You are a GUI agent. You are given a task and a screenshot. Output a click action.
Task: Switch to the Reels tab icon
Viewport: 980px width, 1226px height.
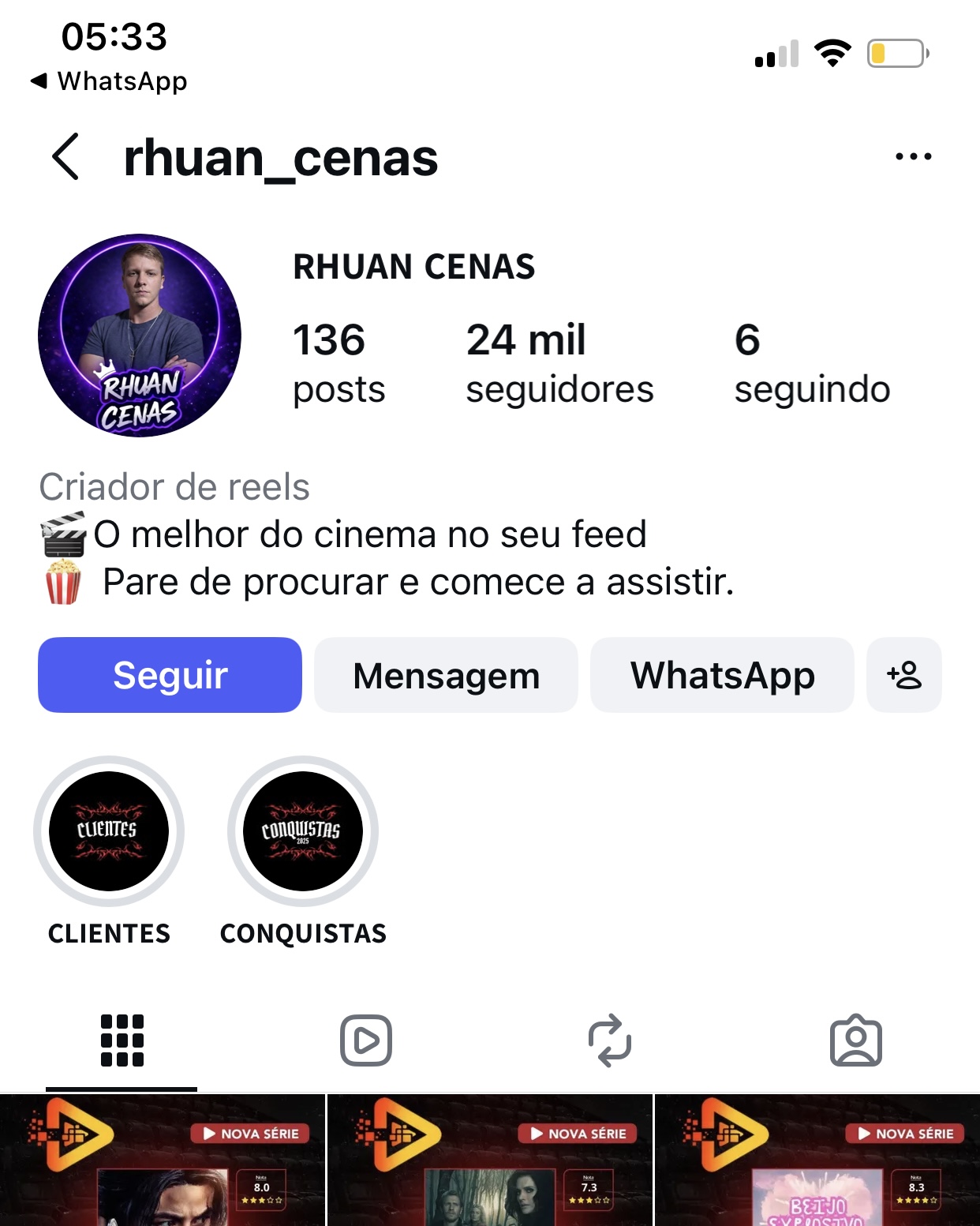tap(365, 1040)
